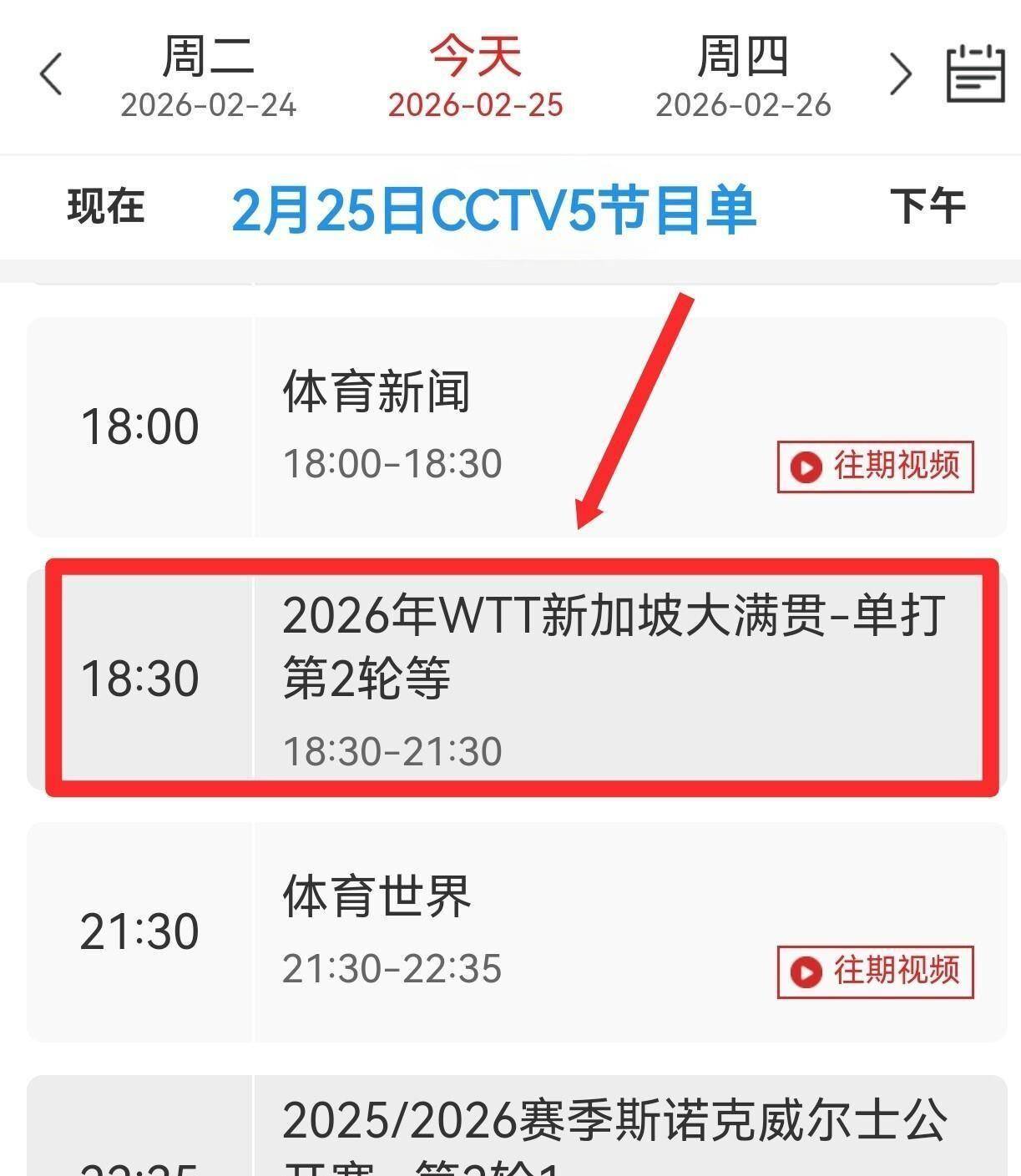This screenshot has width=1021, height=1176.
Task: Jump to the 下午 time section
Action: coord(927,207)
